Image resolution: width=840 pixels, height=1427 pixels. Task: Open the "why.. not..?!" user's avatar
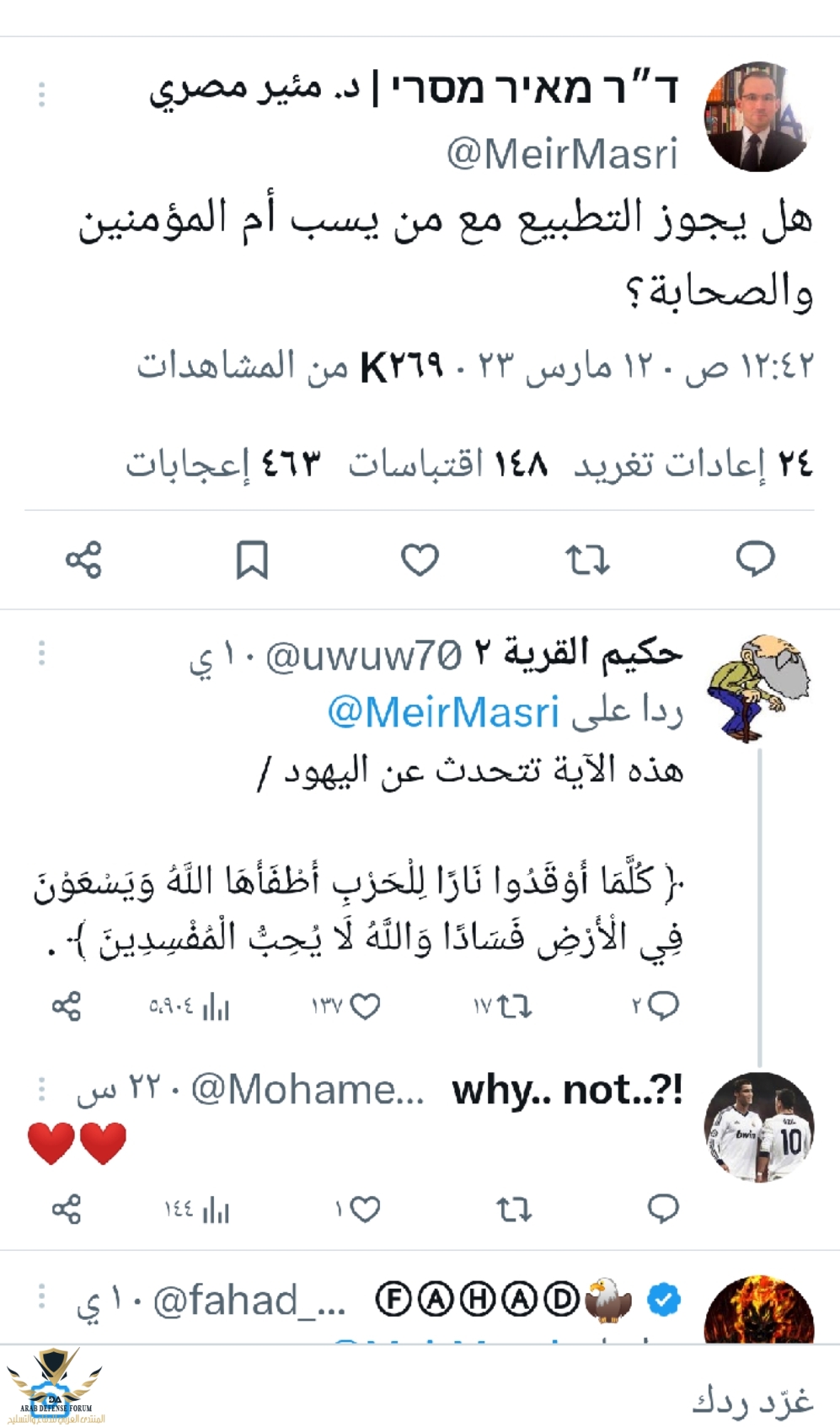[x=758, y=1126]
